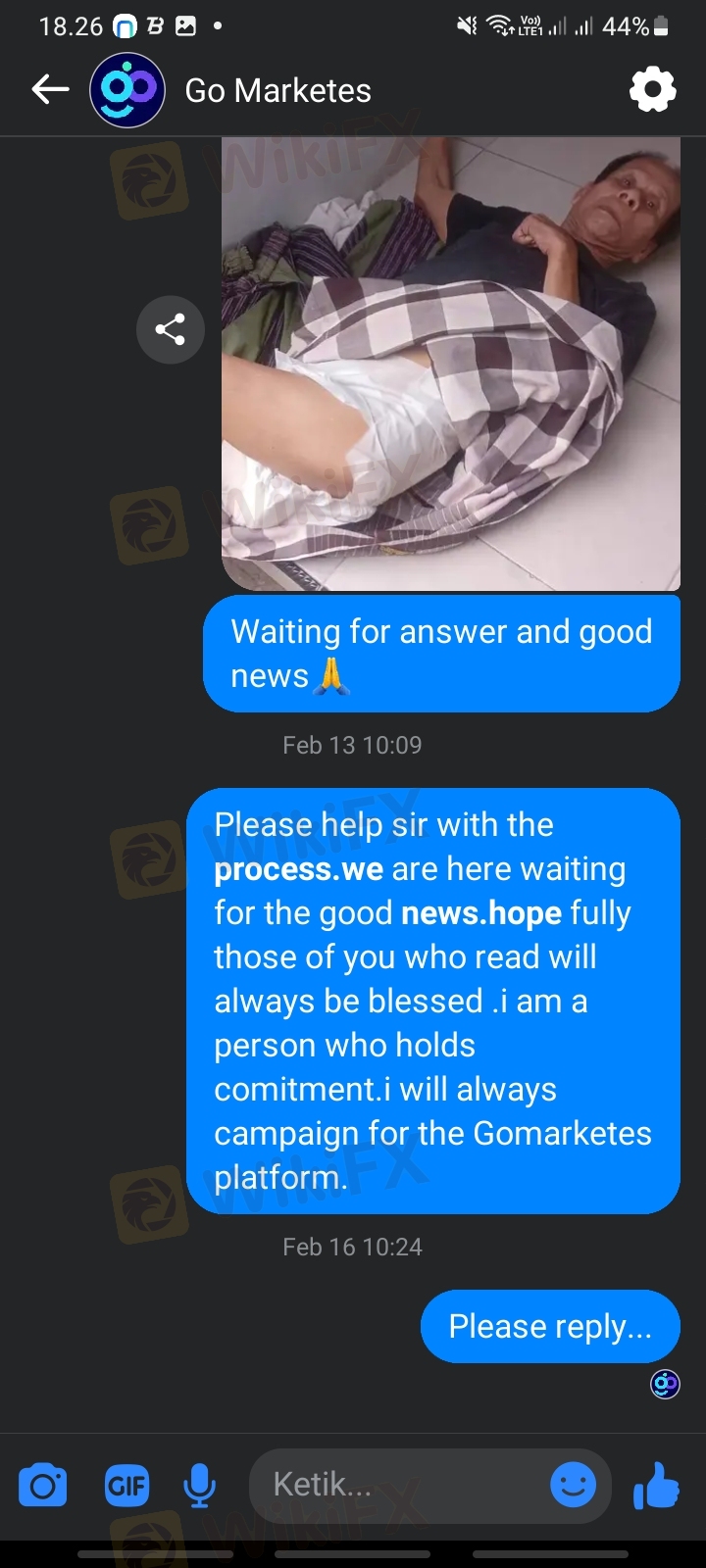Open the GIF picker
This screenshot has height=1568, width=706.
point(127,1486)
